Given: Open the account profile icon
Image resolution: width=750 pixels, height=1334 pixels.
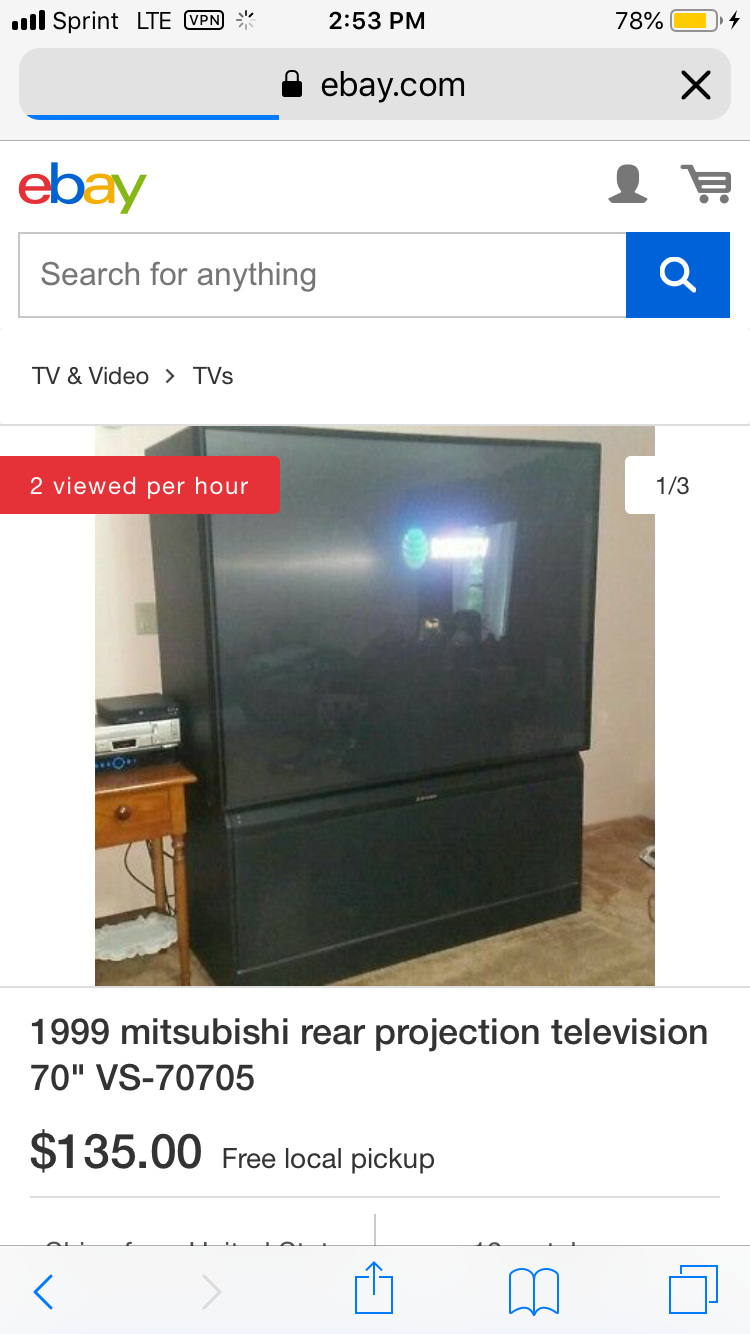Looking at the screenshot, I should pyautogui.click(x=628, y=184).
